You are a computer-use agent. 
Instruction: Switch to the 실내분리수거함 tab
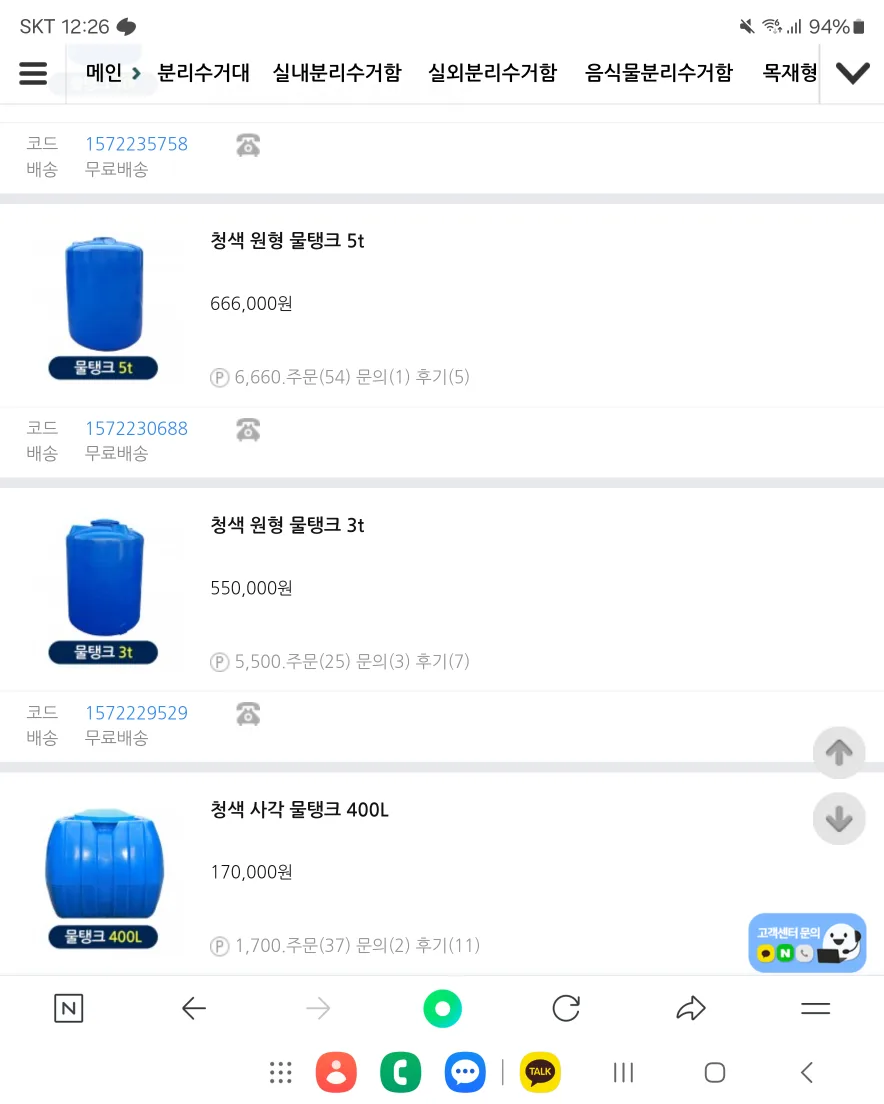(x=336, y=72)
